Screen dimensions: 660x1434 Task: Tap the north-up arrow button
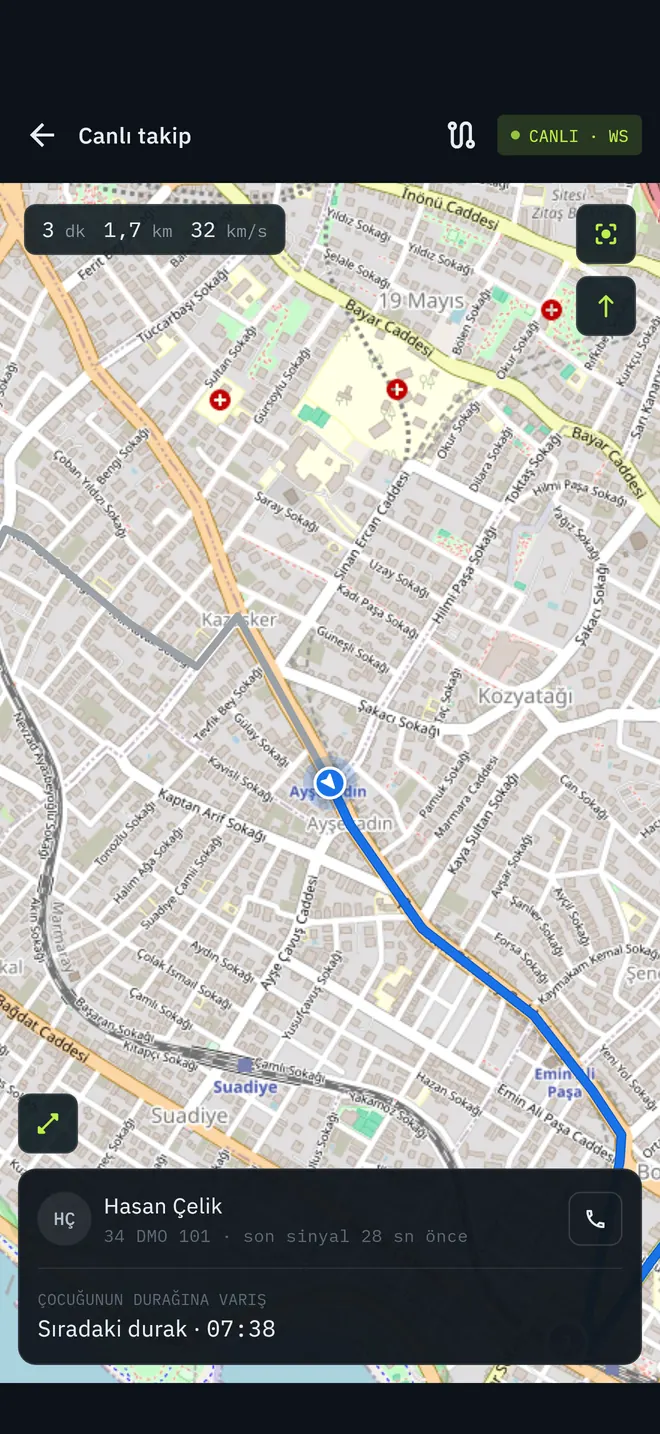pos(606,306)
